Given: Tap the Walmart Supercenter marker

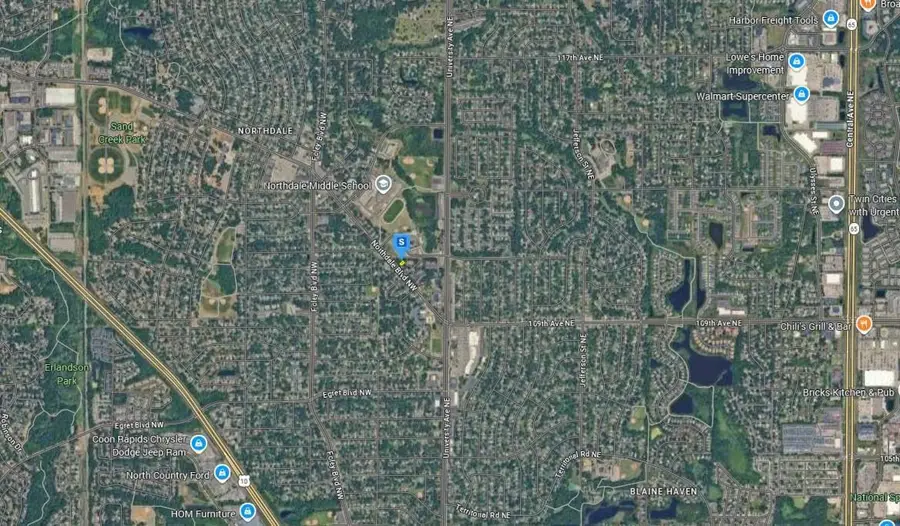Looking at the screenshot, I should pos(801,95).
